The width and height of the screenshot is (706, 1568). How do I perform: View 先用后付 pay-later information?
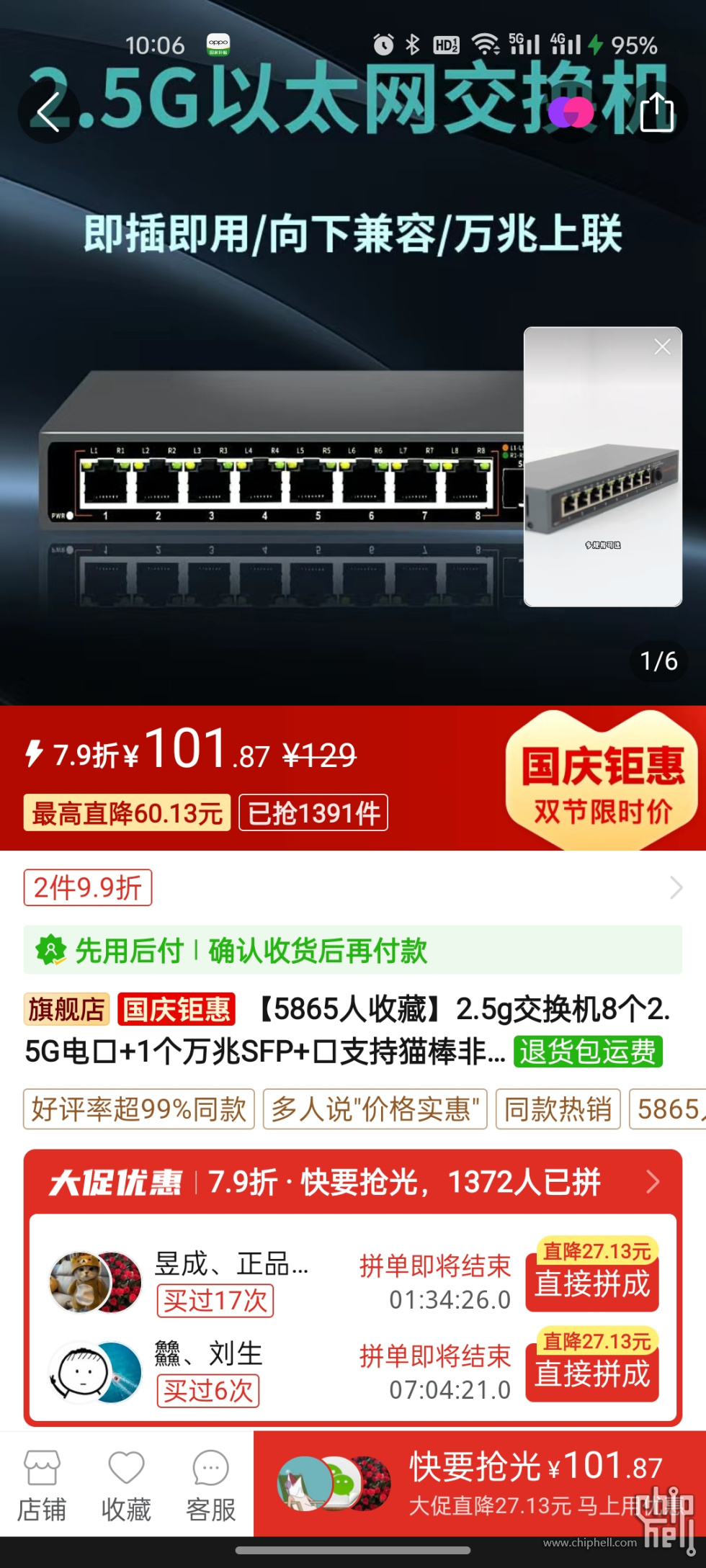[352, 951]
